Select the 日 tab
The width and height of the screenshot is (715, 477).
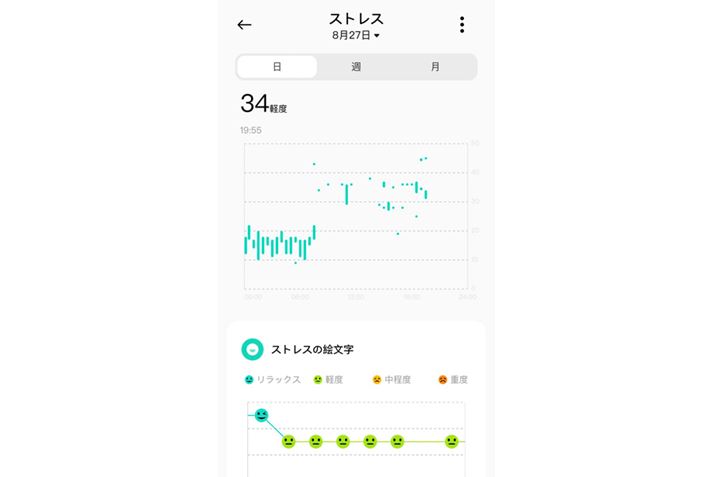click(x=277, y=67)
